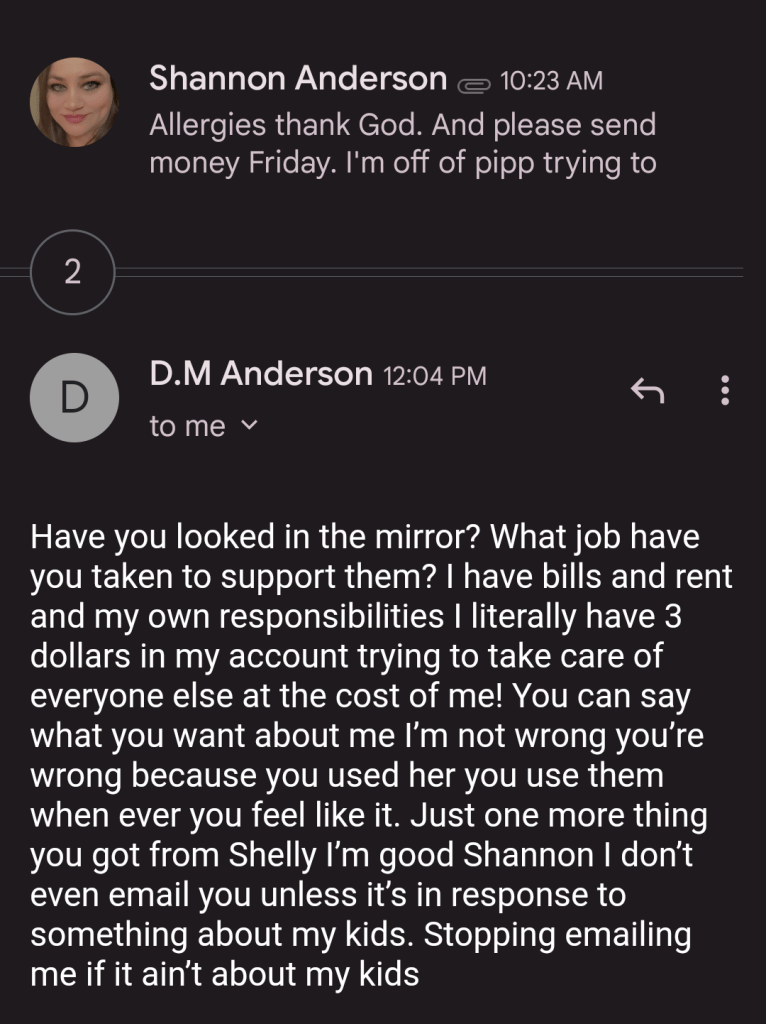Viewport: 766px width, 1024px height.
Task: View D.M Anderson's sender avatar
Action: click(x=75, y=398)
